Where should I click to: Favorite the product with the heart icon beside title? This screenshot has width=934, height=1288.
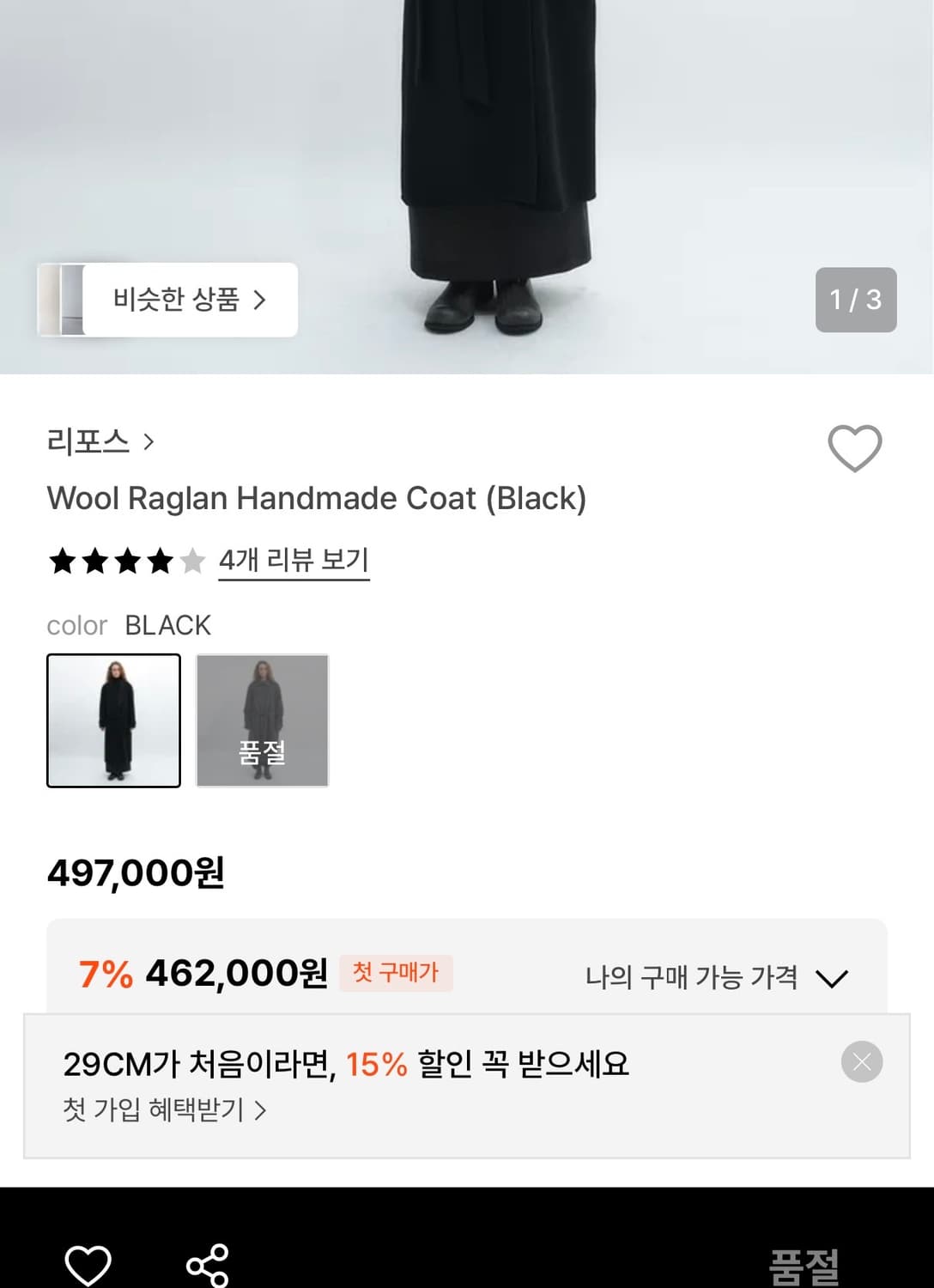pyautogui.click(x=854, y=447)
